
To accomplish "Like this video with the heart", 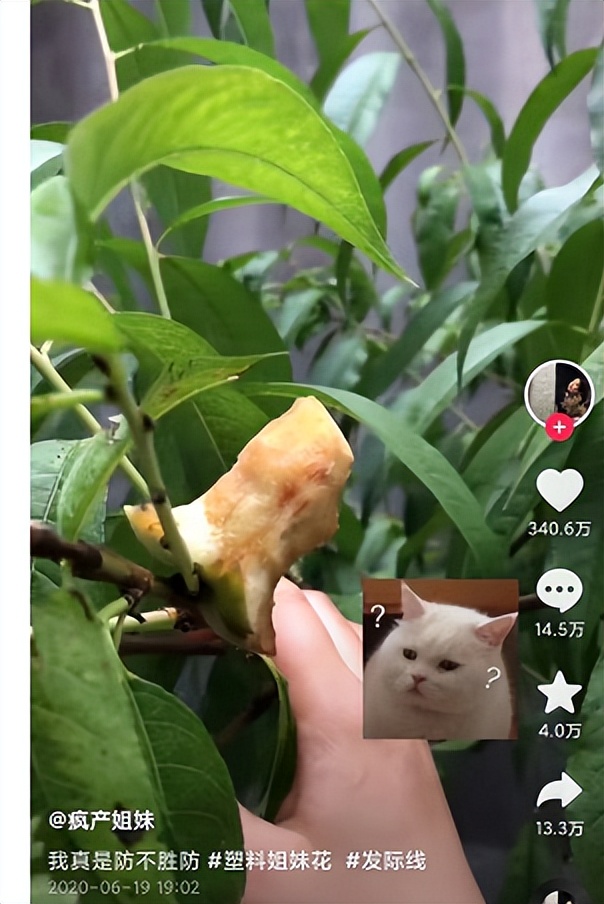I will pos(559,489).
